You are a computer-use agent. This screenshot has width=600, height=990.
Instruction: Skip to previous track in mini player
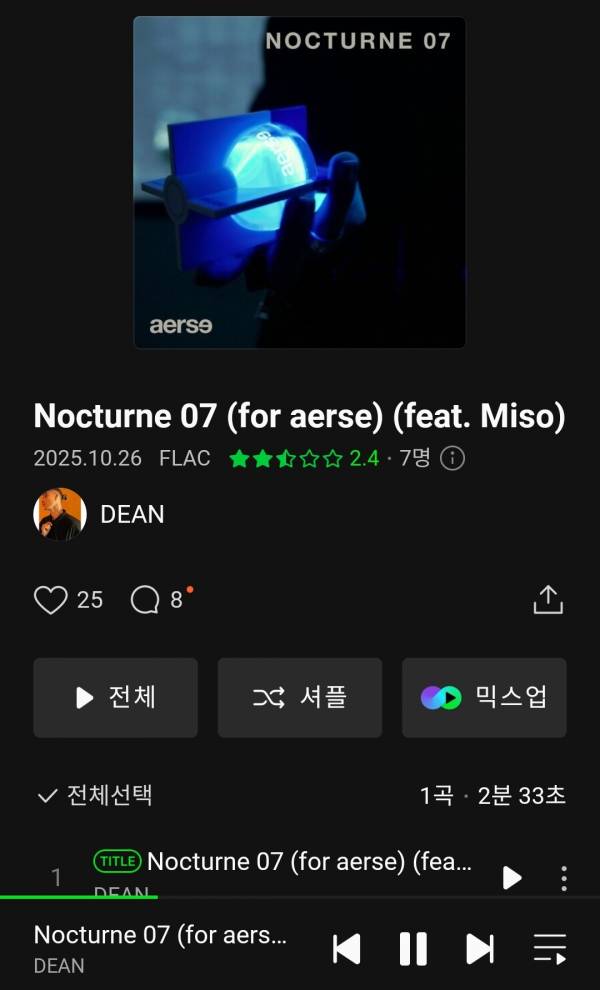coord(346,948)
